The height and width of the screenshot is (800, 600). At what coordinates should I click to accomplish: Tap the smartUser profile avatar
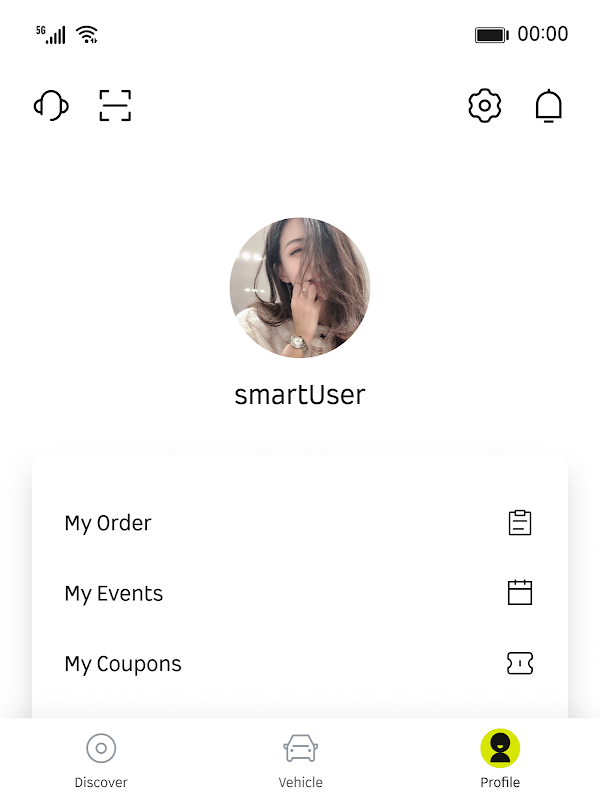point(300,288)
